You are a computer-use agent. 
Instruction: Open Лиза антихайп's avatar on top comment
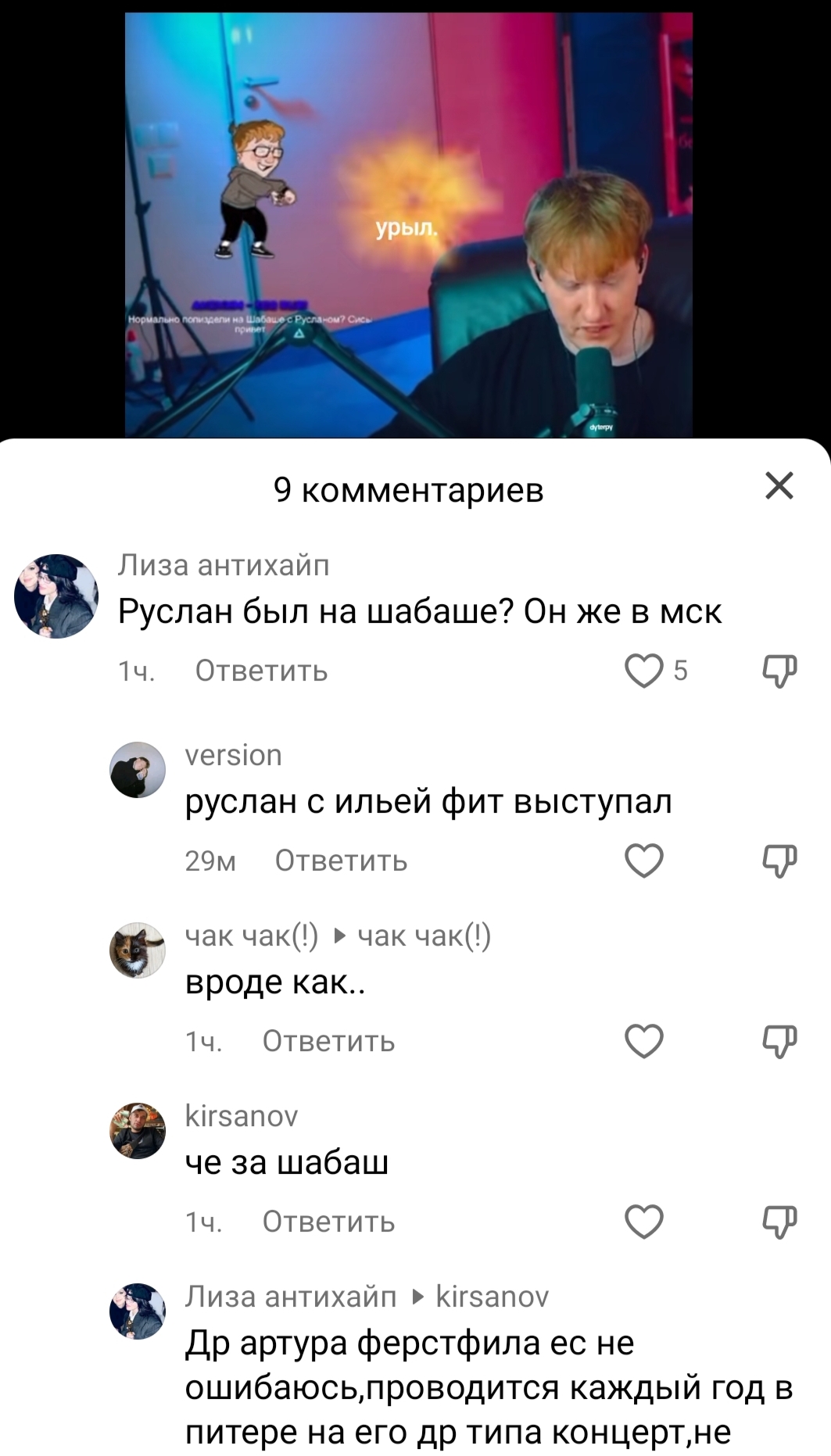(56, 596)
